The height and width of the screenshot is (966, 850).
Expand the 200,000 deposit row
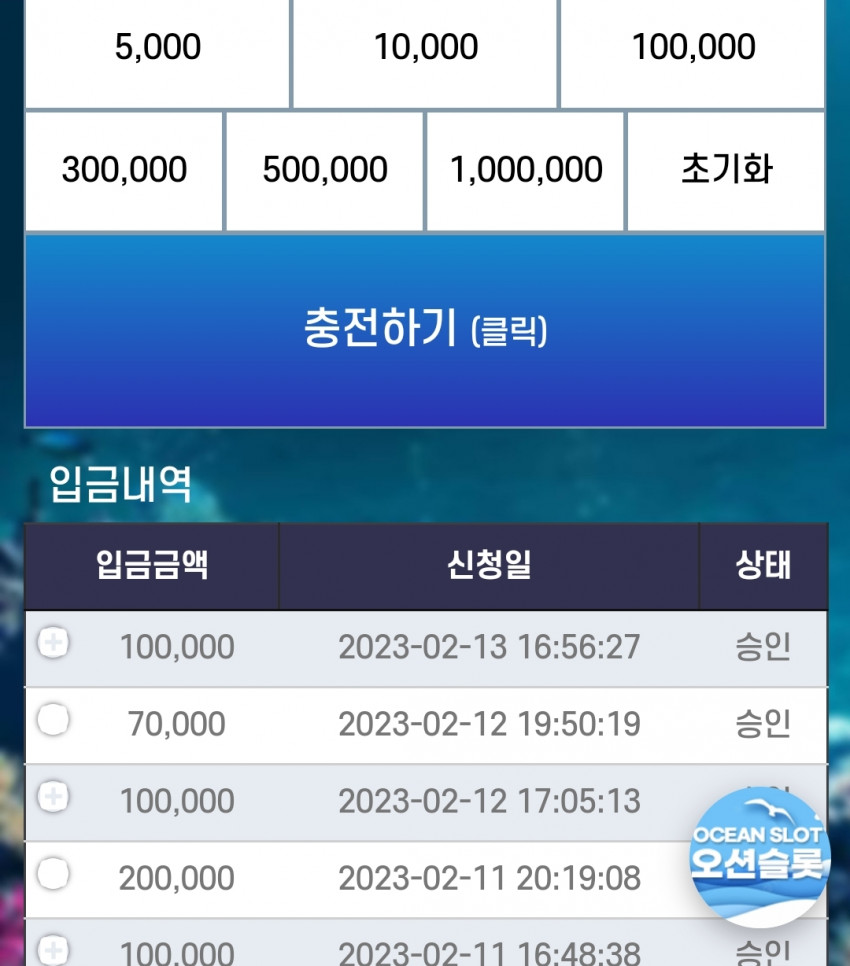click(53, 874)
